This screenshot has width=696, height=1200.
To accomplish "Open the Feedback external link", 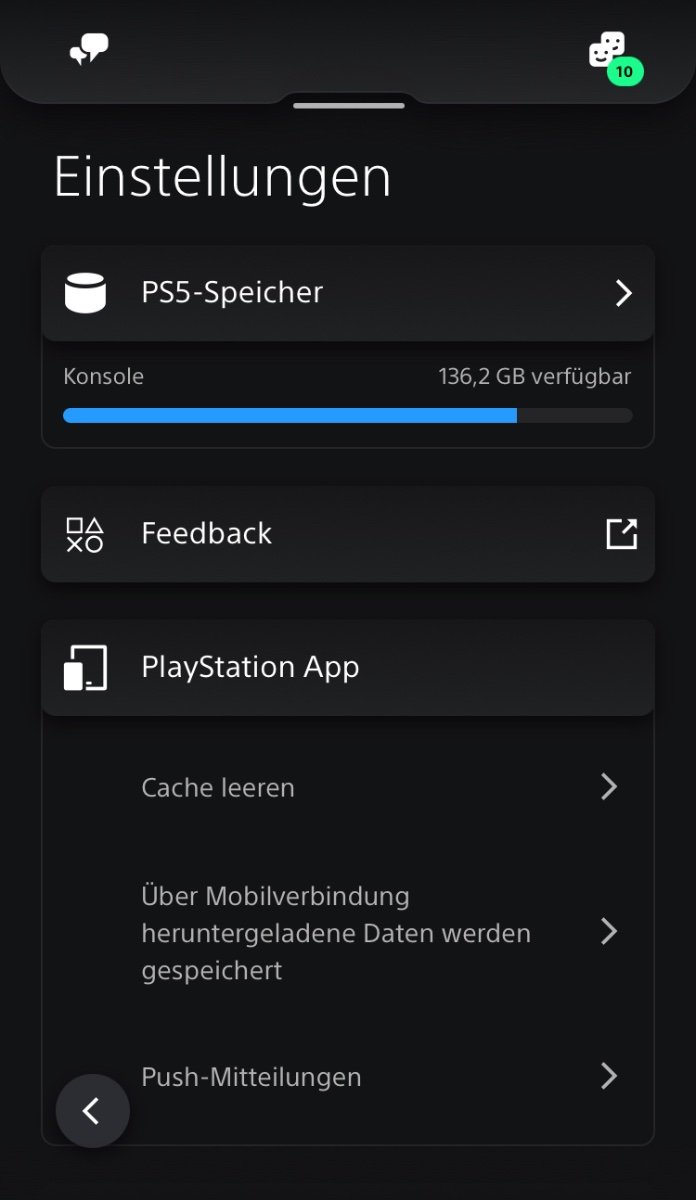I will click(348, 534).
